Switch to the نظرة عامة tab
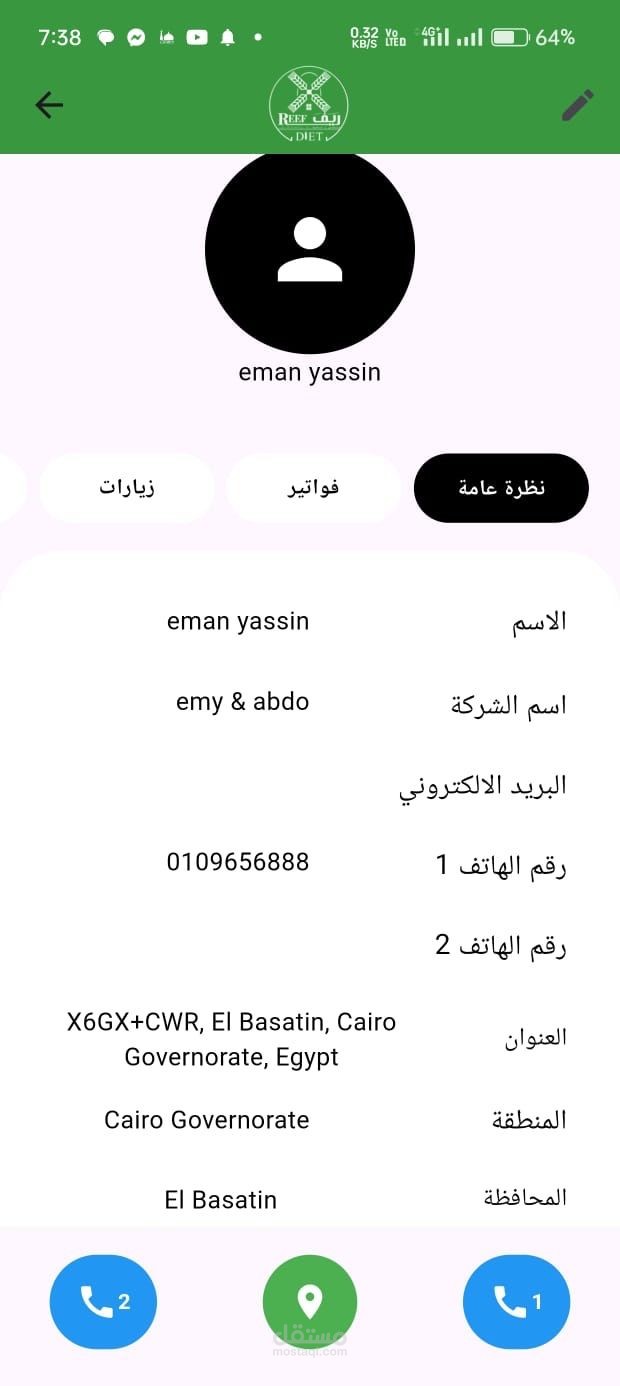The image size is (620, 1386). point(501,488)
